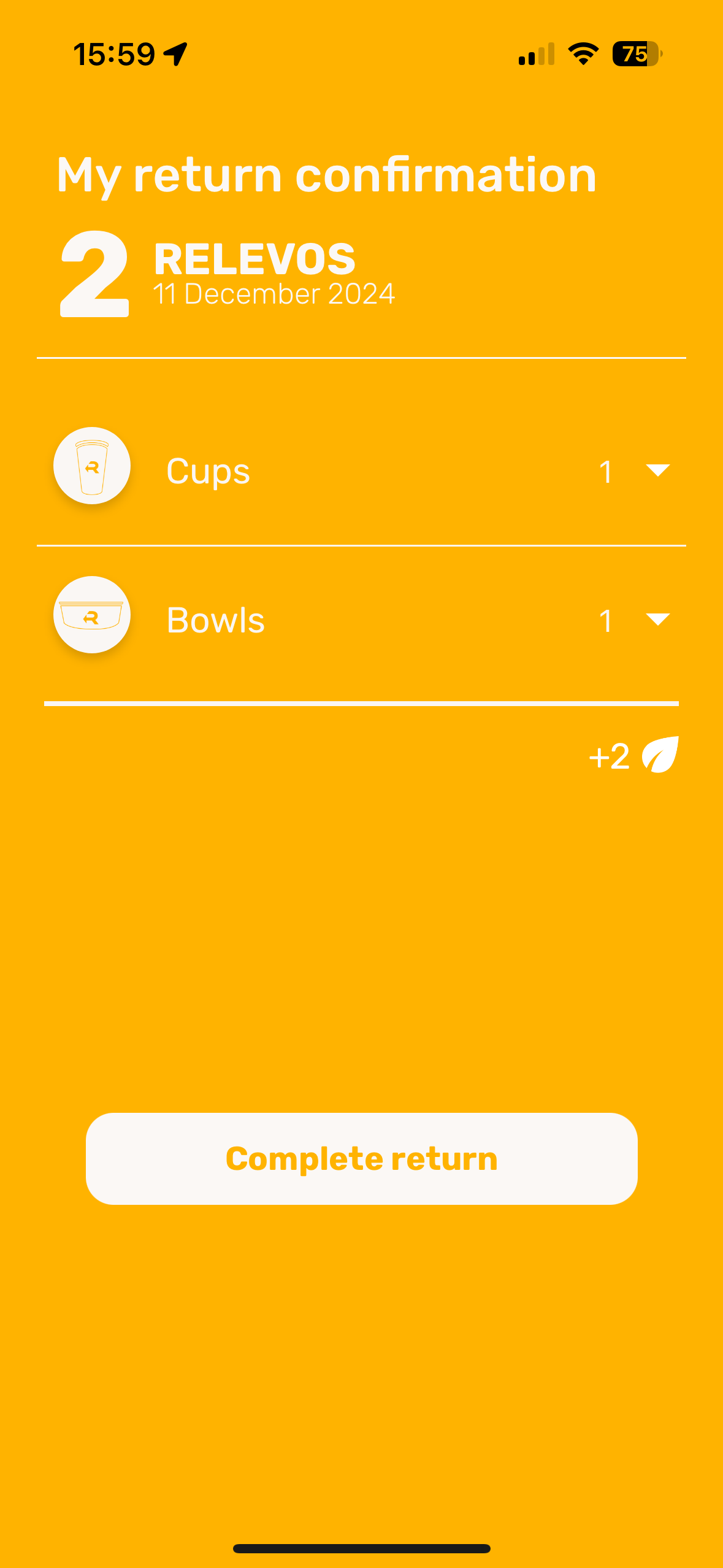This screenshot has width=723, height=1568.
Task: Select the Cups row label
Action: pyautogui.click(x=208, y=471)
